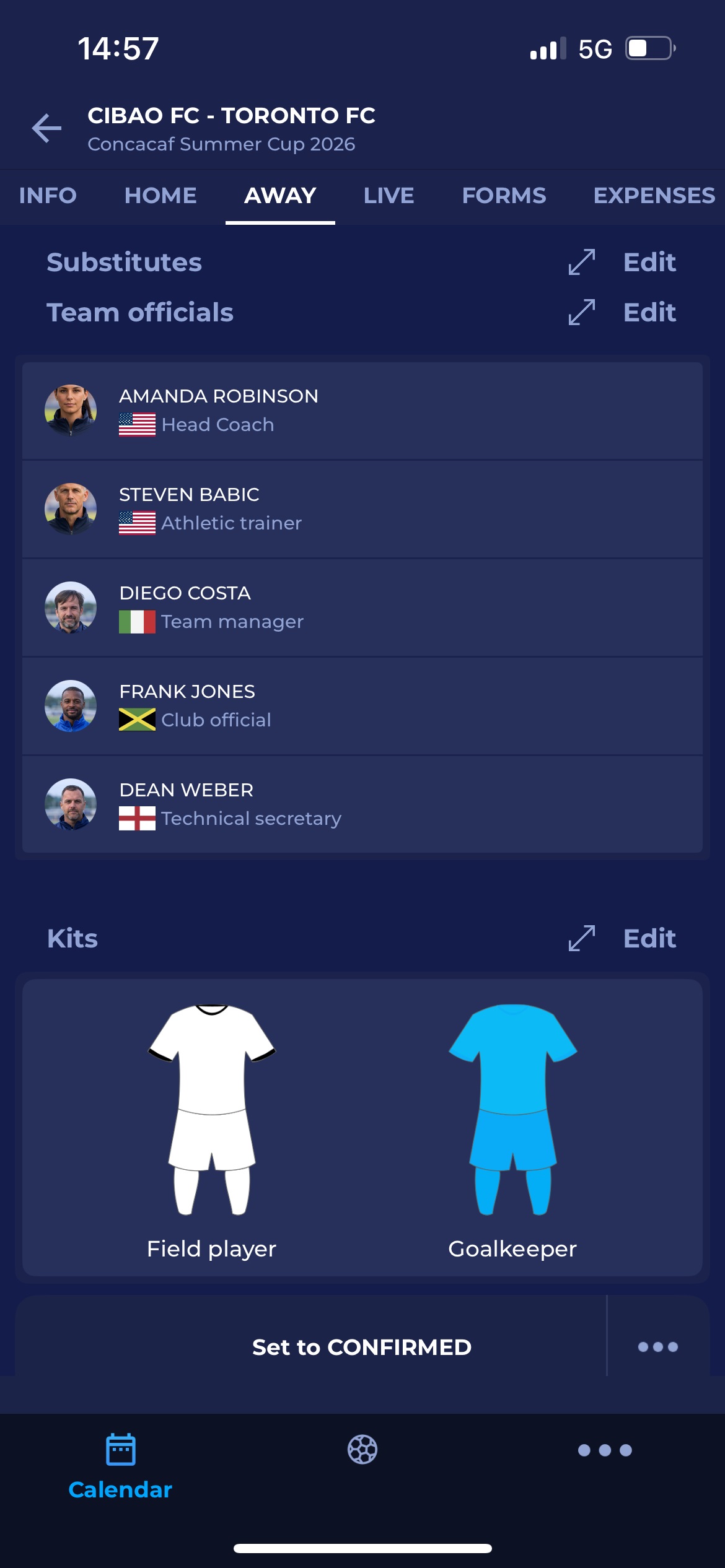The width and height of the screenshot is (725, 1568).
Task: Expand the Team officials section
Action: click(582, 312)
